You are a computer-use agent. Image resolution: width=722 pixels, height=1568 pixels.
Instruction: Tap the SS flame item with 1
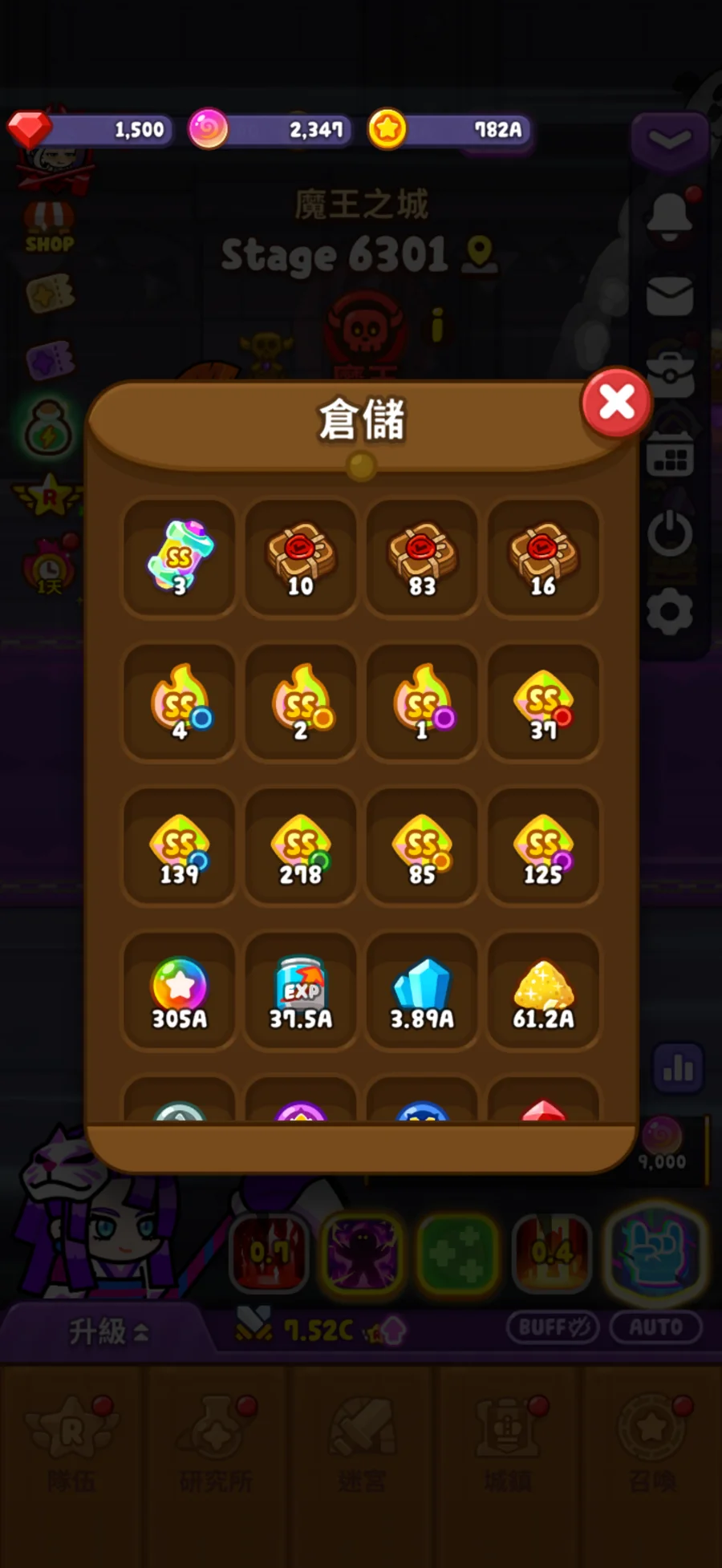click(x=422, y=703)
